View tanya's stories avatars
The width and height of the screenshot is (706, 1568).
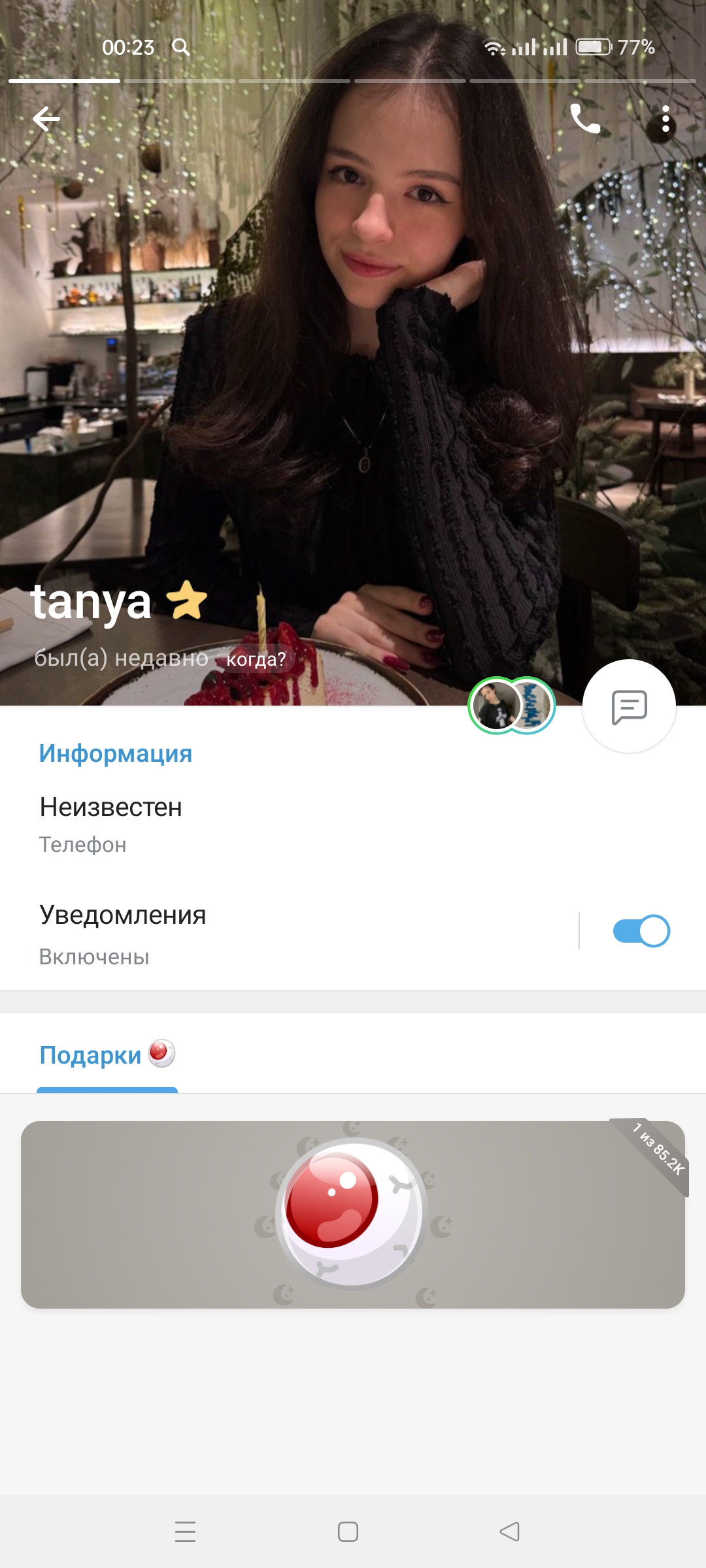512,706
